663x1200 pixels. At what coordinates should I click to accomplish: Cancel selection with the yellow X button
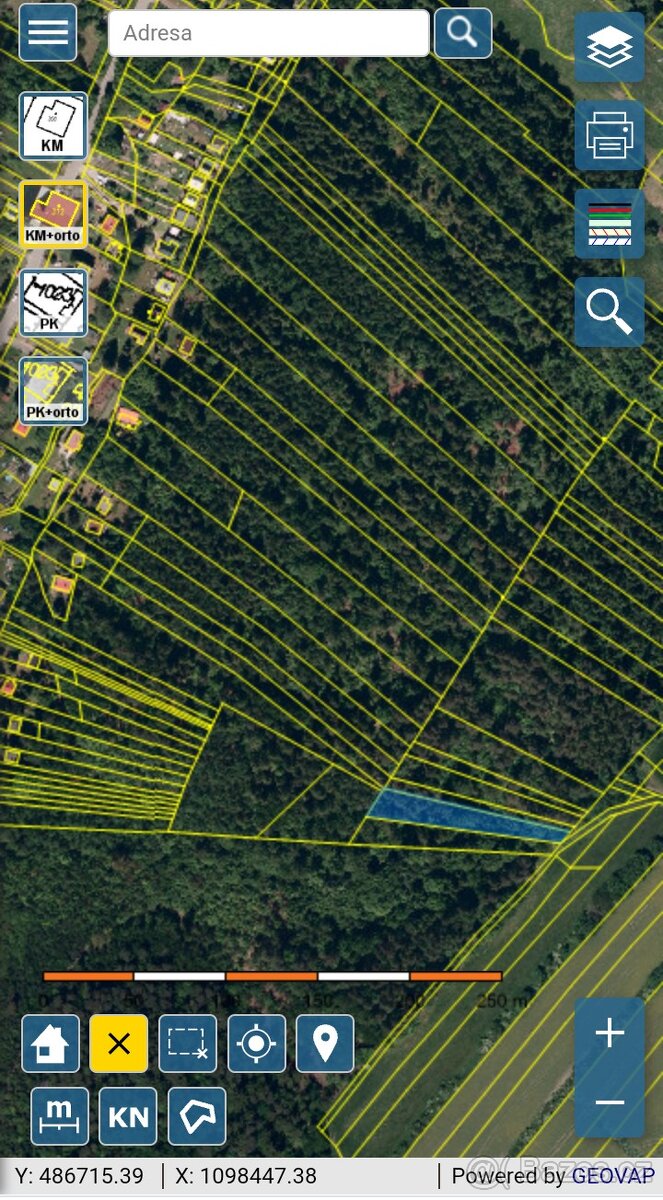click(x=119, y=1044)
